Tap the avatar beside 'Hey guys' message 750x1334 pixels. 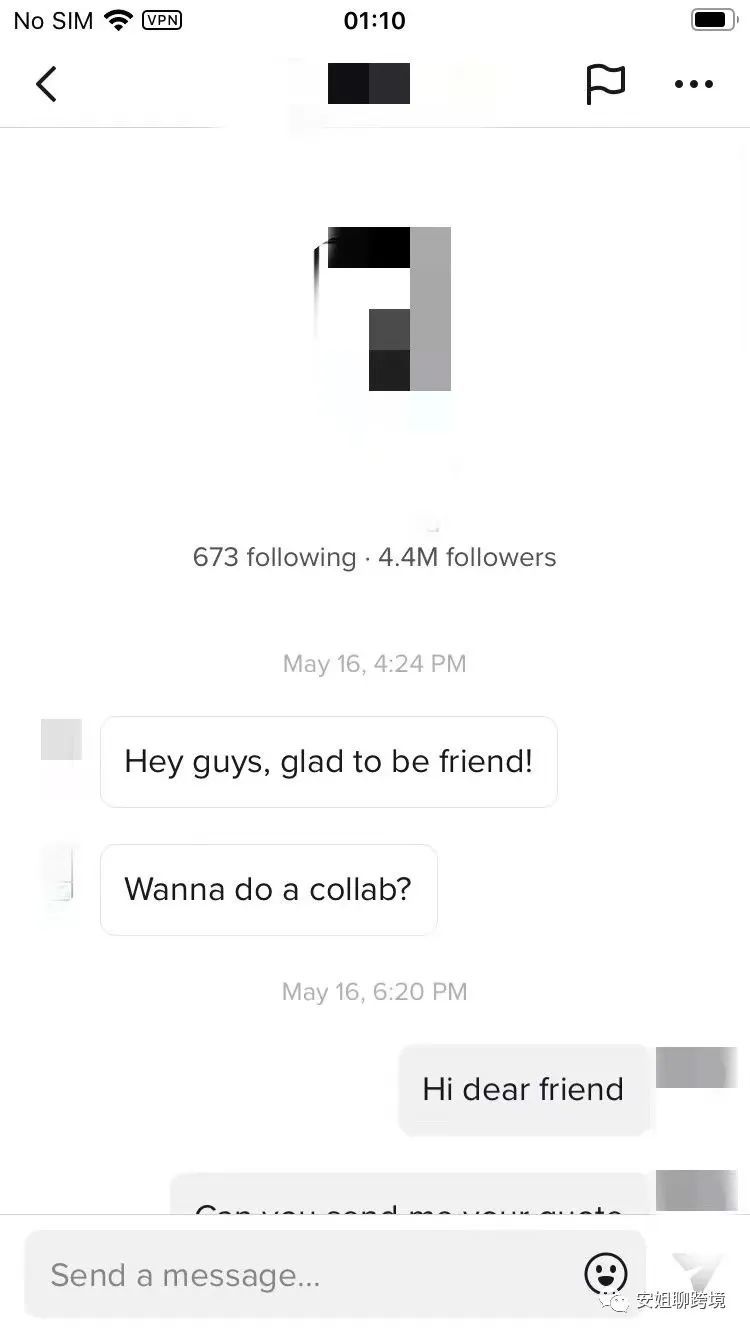[x=61, y=740]
